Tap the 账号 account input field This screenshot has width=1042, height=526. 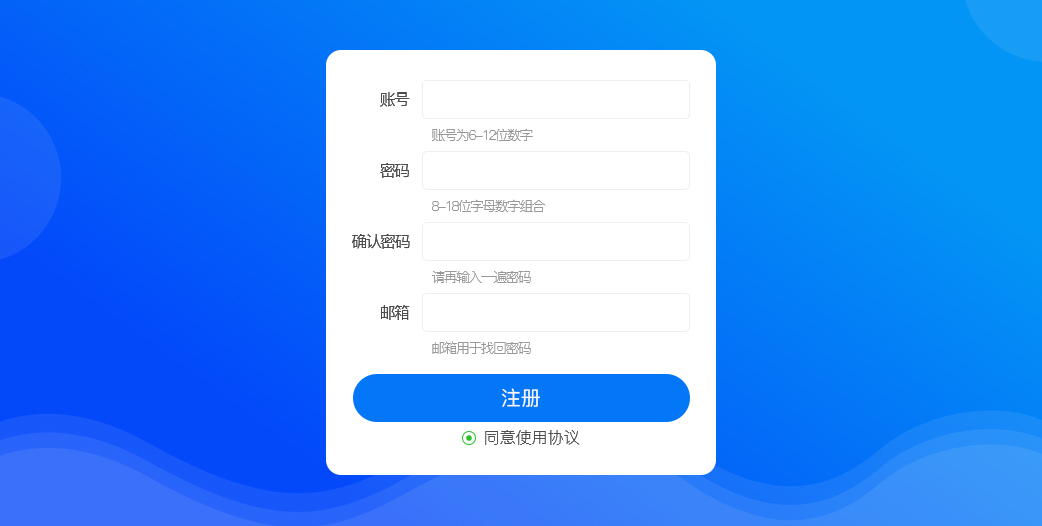click(x=556, y=100)
